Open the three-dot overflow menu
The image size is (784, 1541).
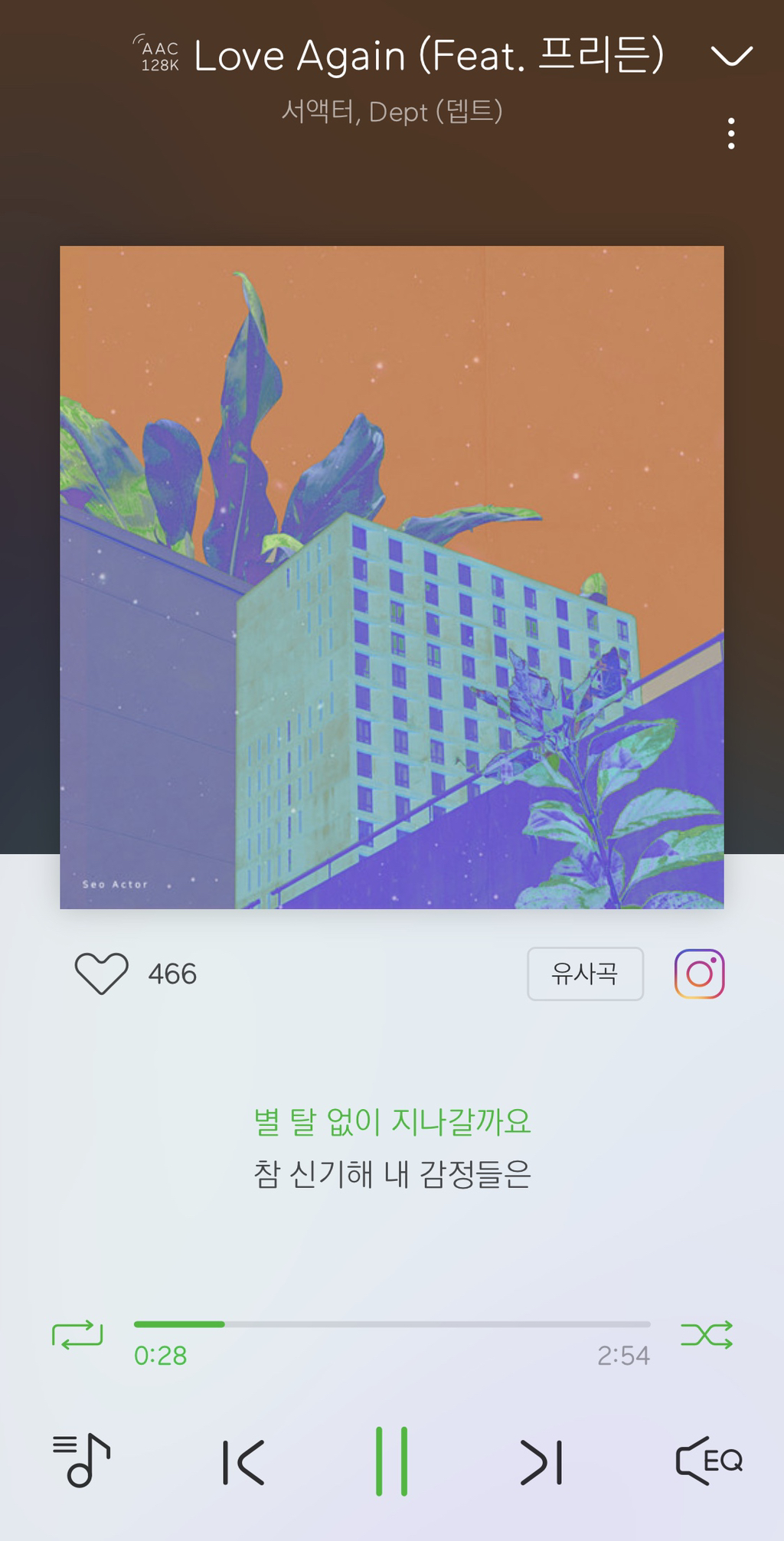pos(731,133)
